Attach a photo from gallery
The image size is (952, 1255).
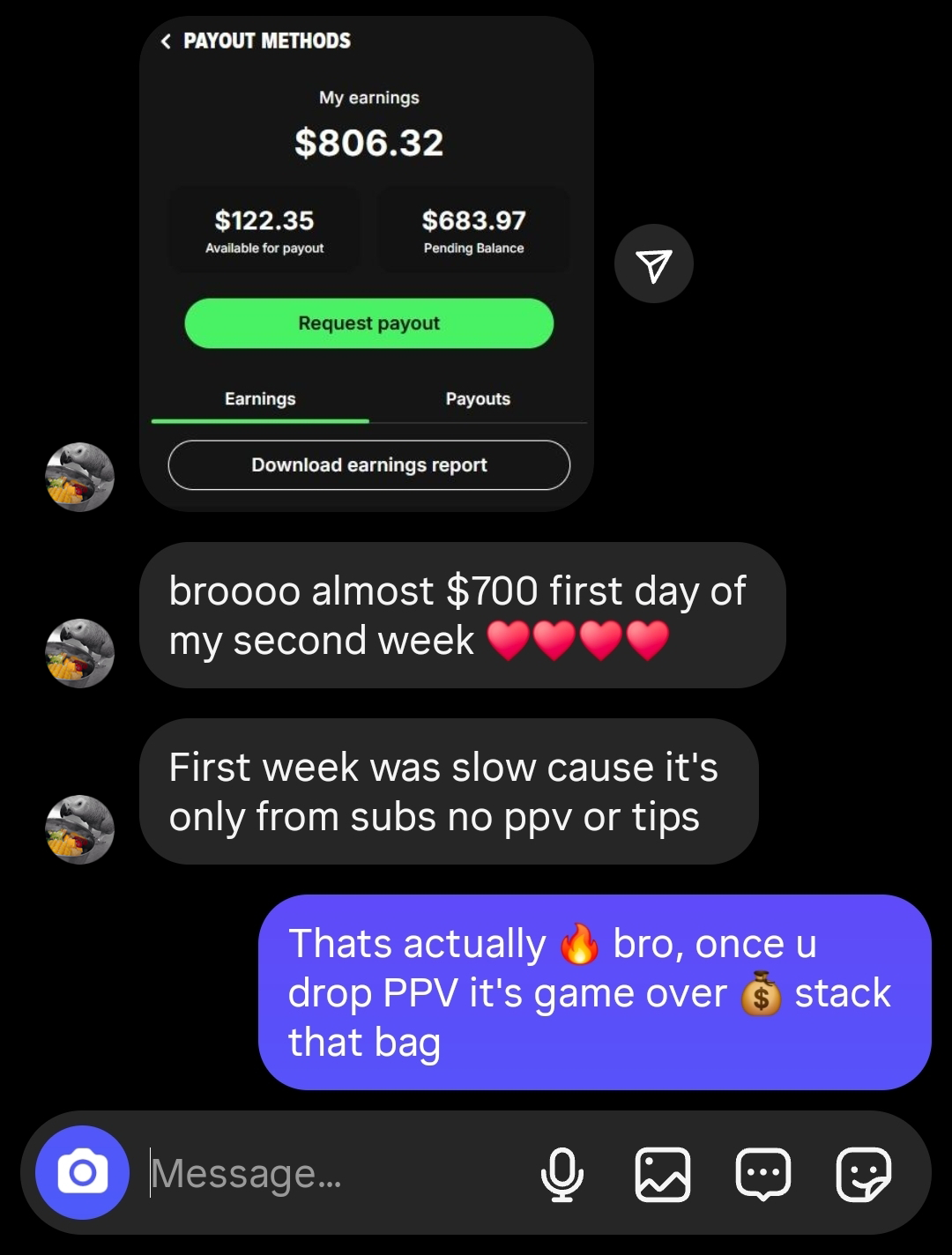(662, 1174)
